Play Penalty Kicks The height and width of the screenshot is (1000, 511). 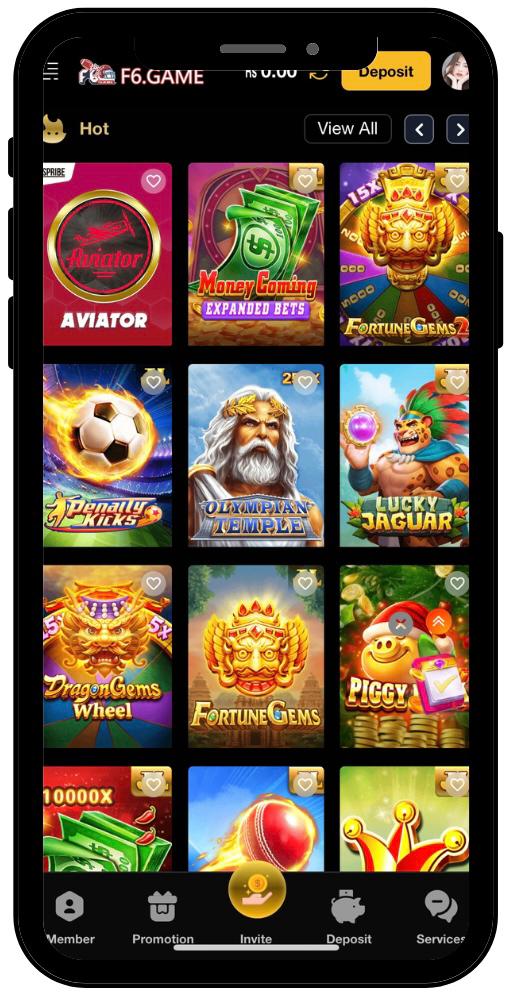[x=107, y=455]
